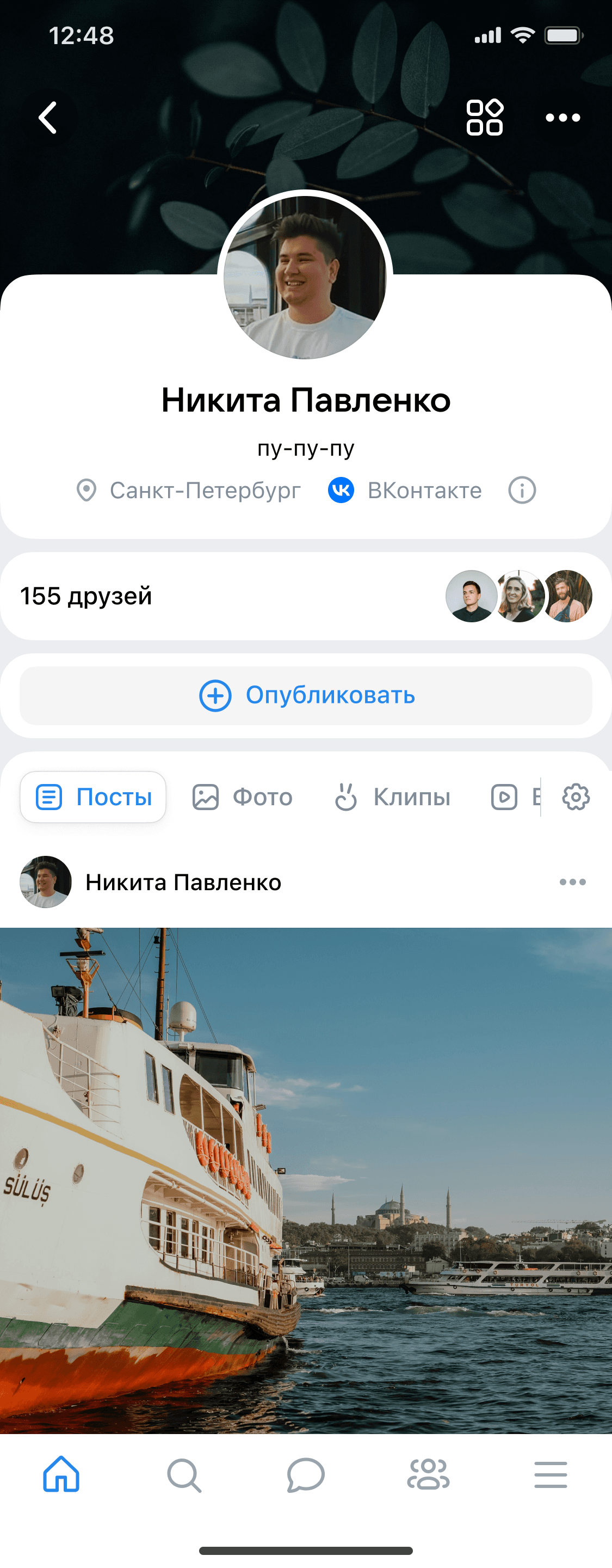612x1568 pixels.
Task: Open the services grid icon
Action: coord(484,118)
